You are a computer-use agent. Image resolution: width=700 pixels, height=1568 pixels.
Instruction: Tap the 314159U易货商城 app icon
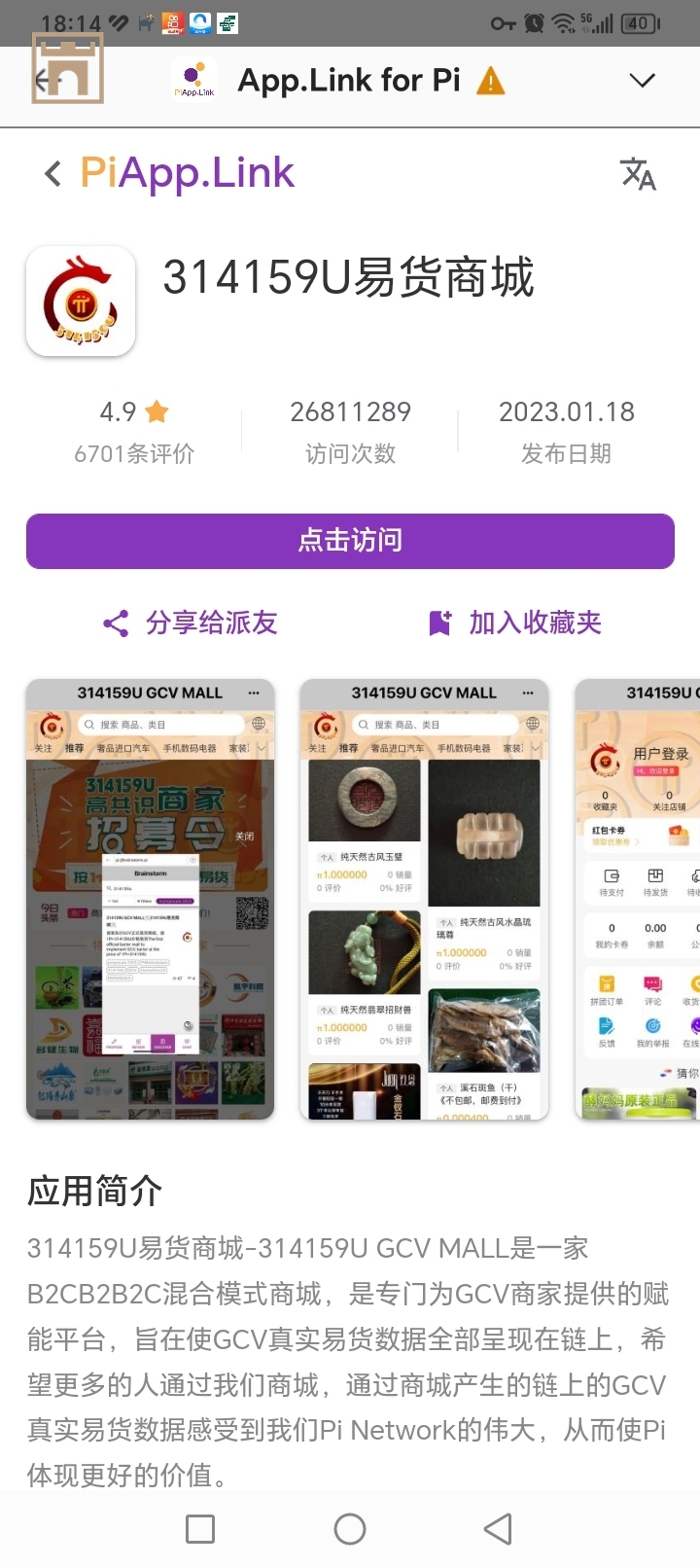[x=81, y=301]
